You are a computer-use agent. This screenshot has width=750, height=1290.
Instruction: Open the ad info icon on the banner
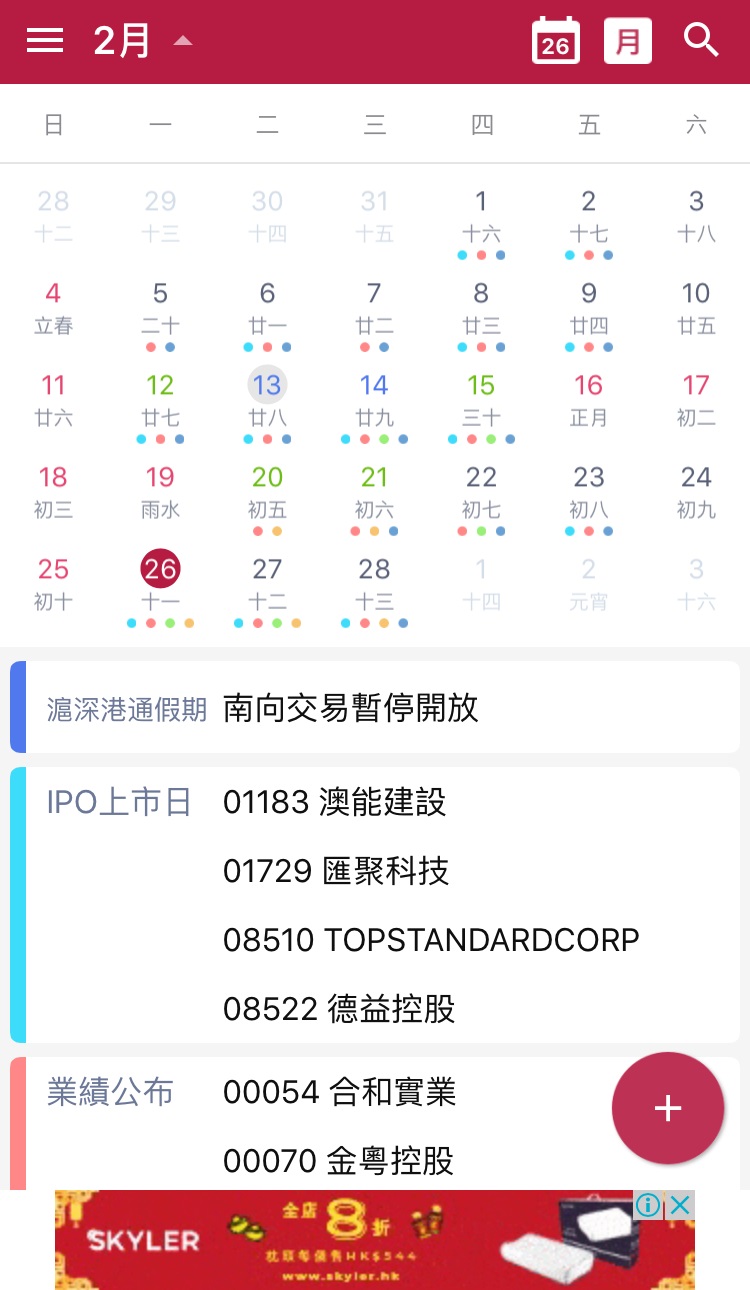pos(648,1205)
